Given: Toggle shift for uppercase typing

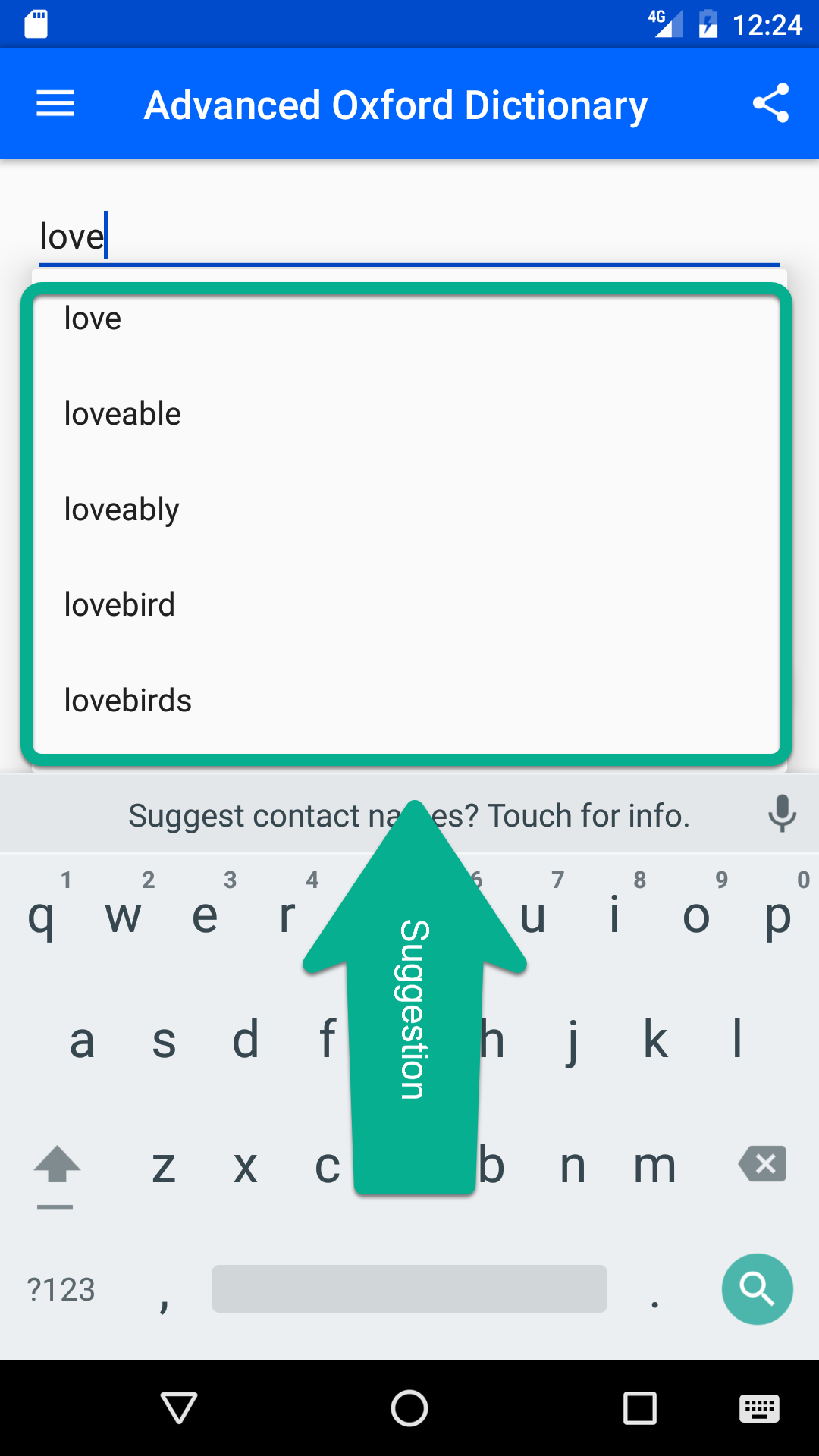Looking at the screenshot, I should coord(57,1168).
